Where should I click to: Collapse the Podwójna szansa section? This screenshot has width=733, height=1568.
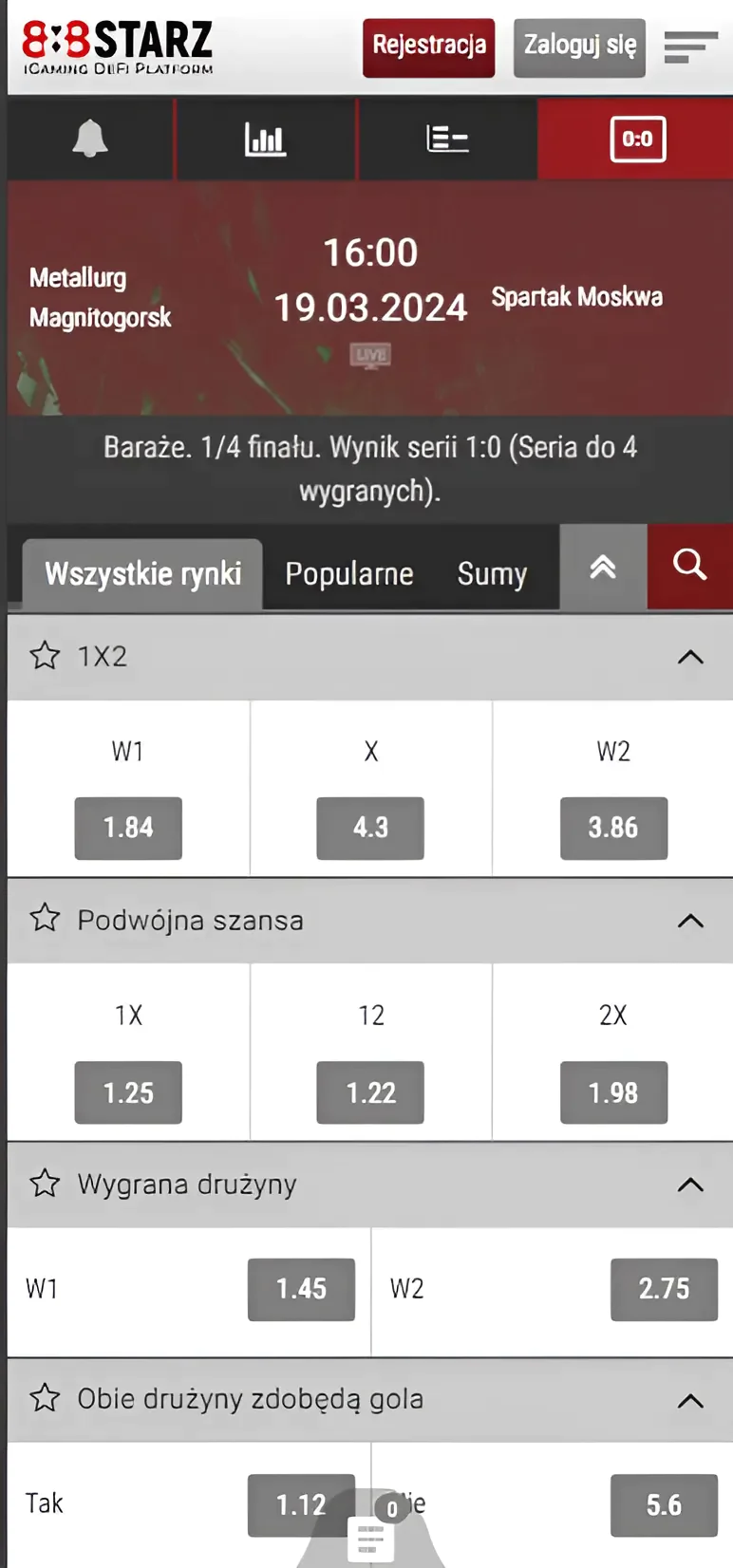point(690,921)
